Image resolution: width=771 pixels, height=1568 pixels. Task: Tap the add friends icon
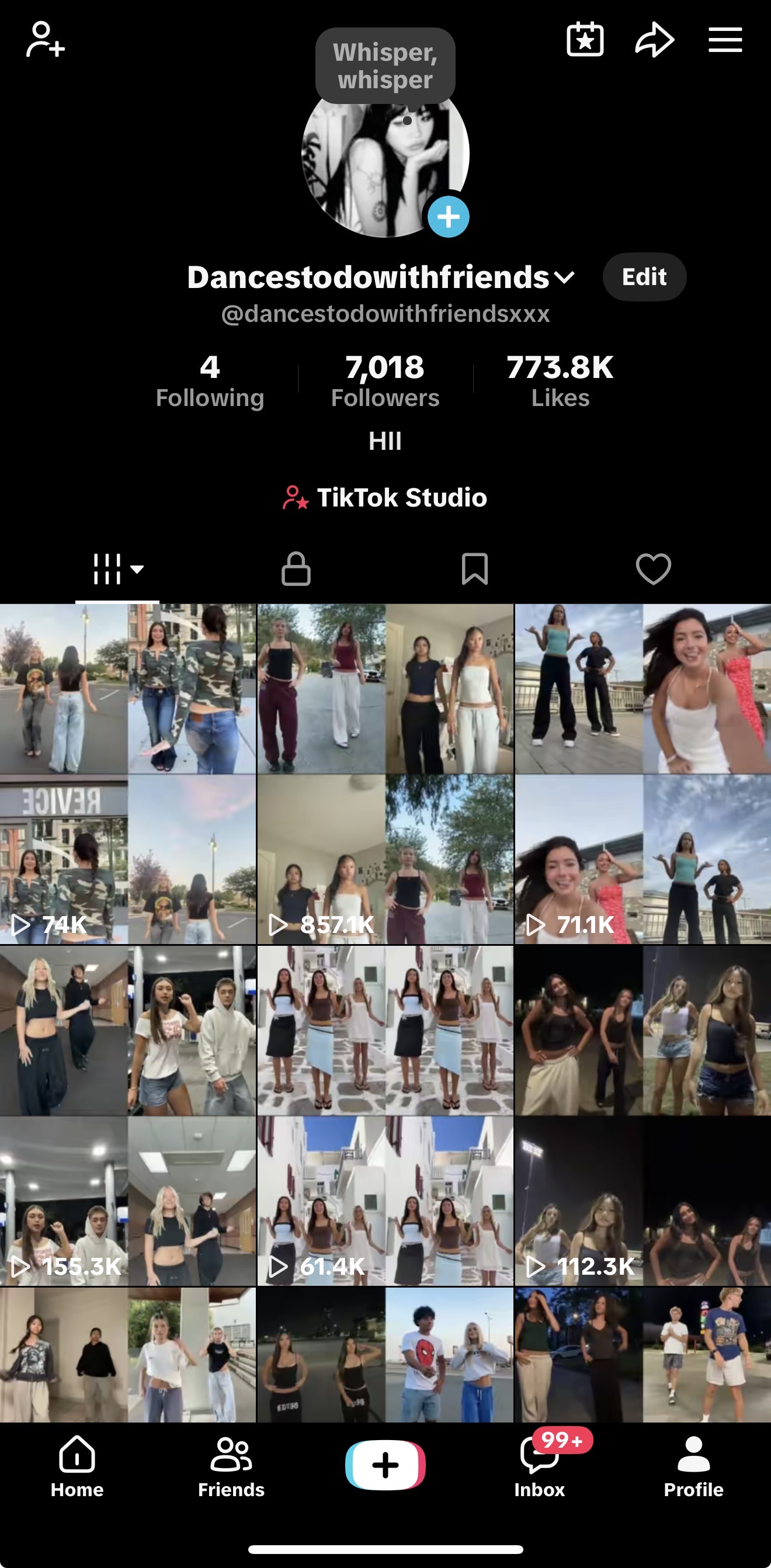pos(45,40)
